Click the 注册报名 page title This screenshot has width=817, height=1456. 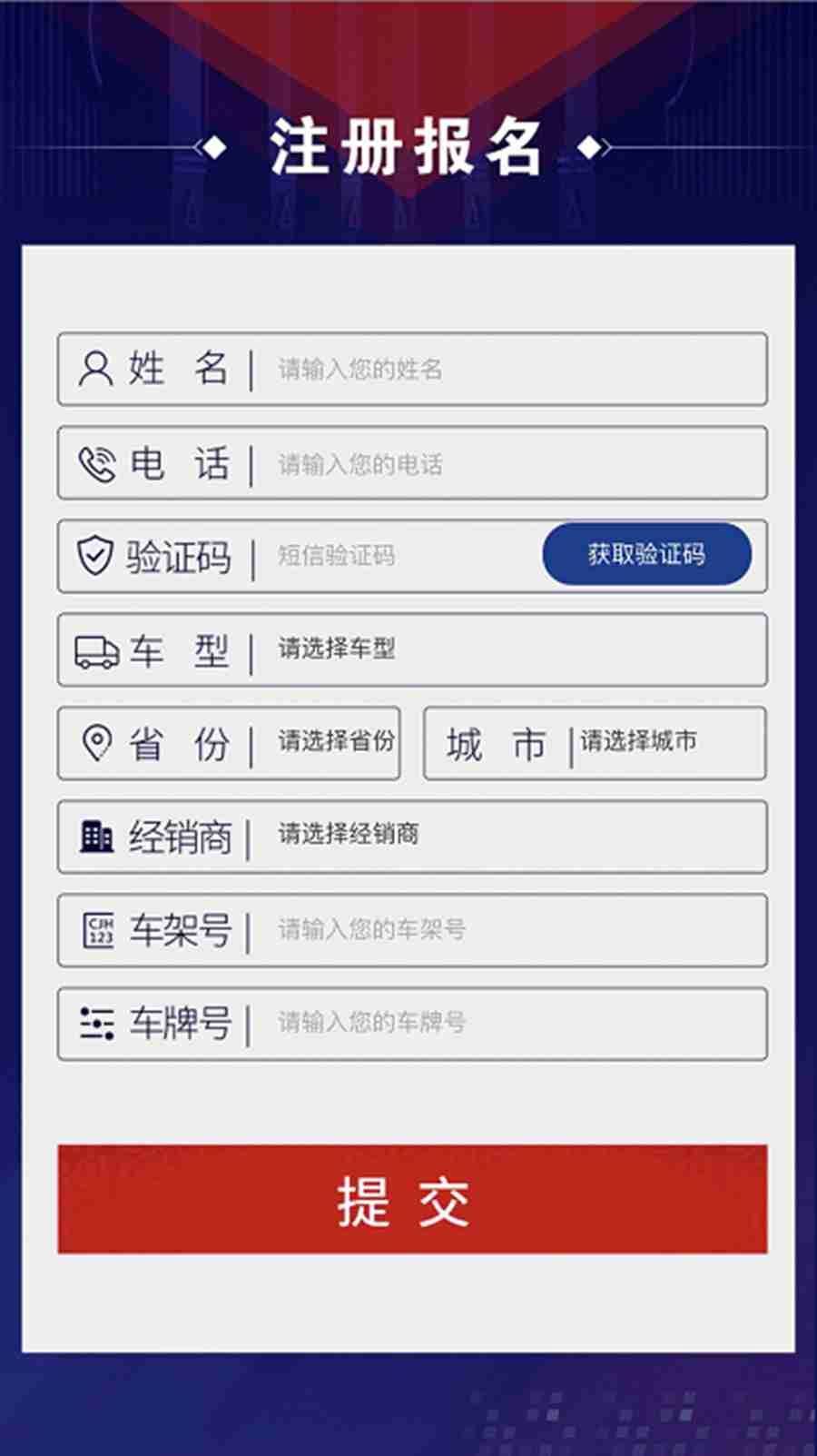[x=407, y=145]
